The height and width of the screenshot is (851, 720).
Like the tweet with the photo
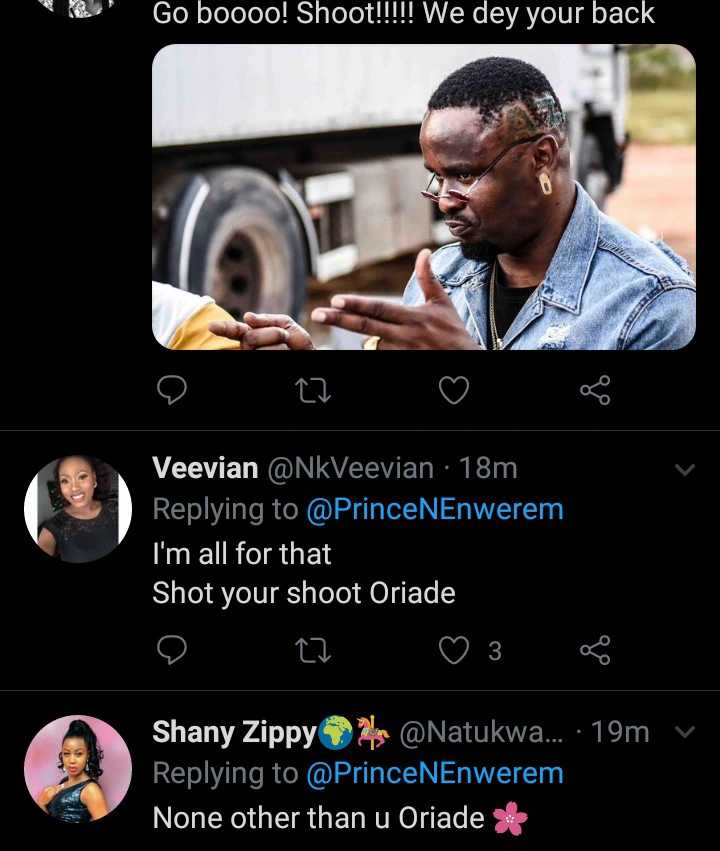(x=454, y=390)
